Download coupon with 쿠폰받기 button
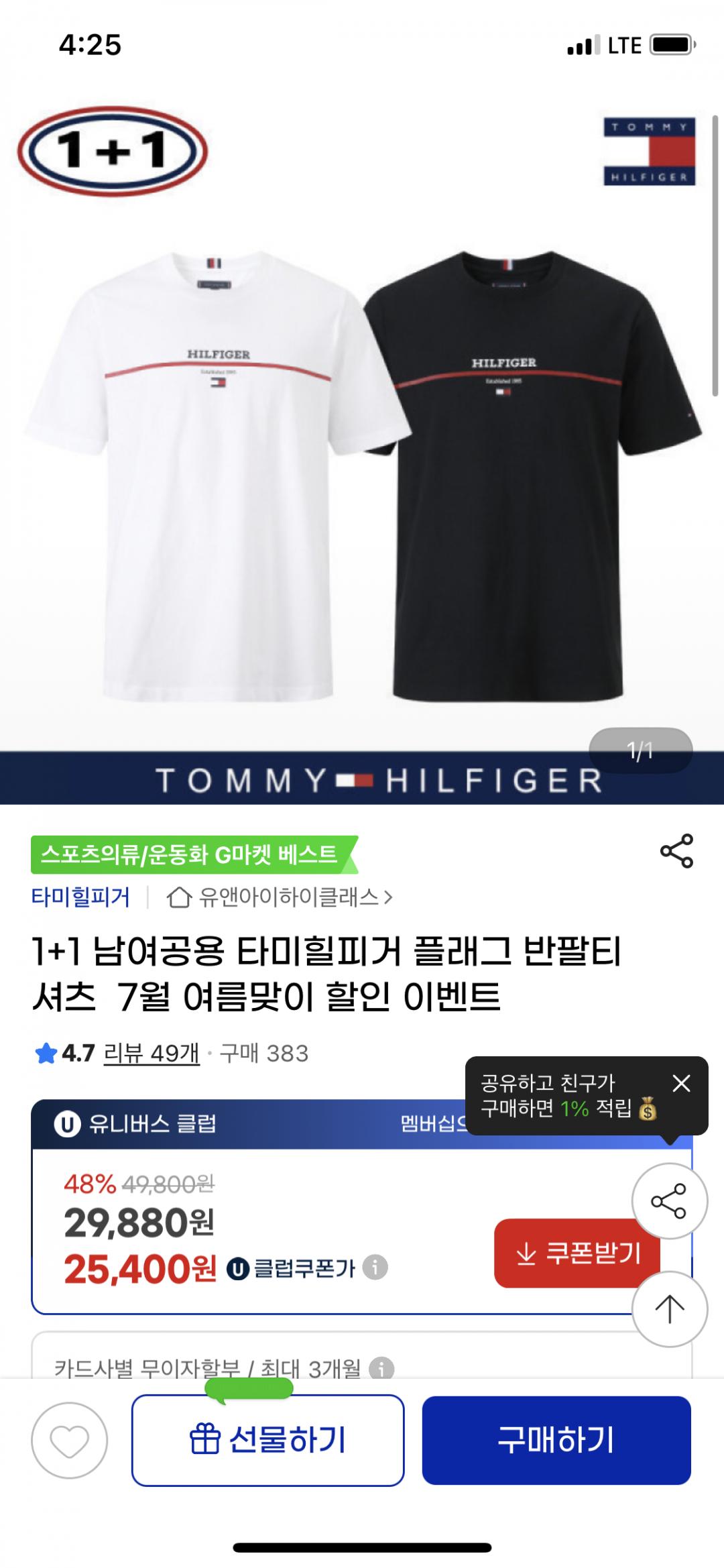Image resolution: width=724 pixels, height=1568 pixels. (578, 1253)
